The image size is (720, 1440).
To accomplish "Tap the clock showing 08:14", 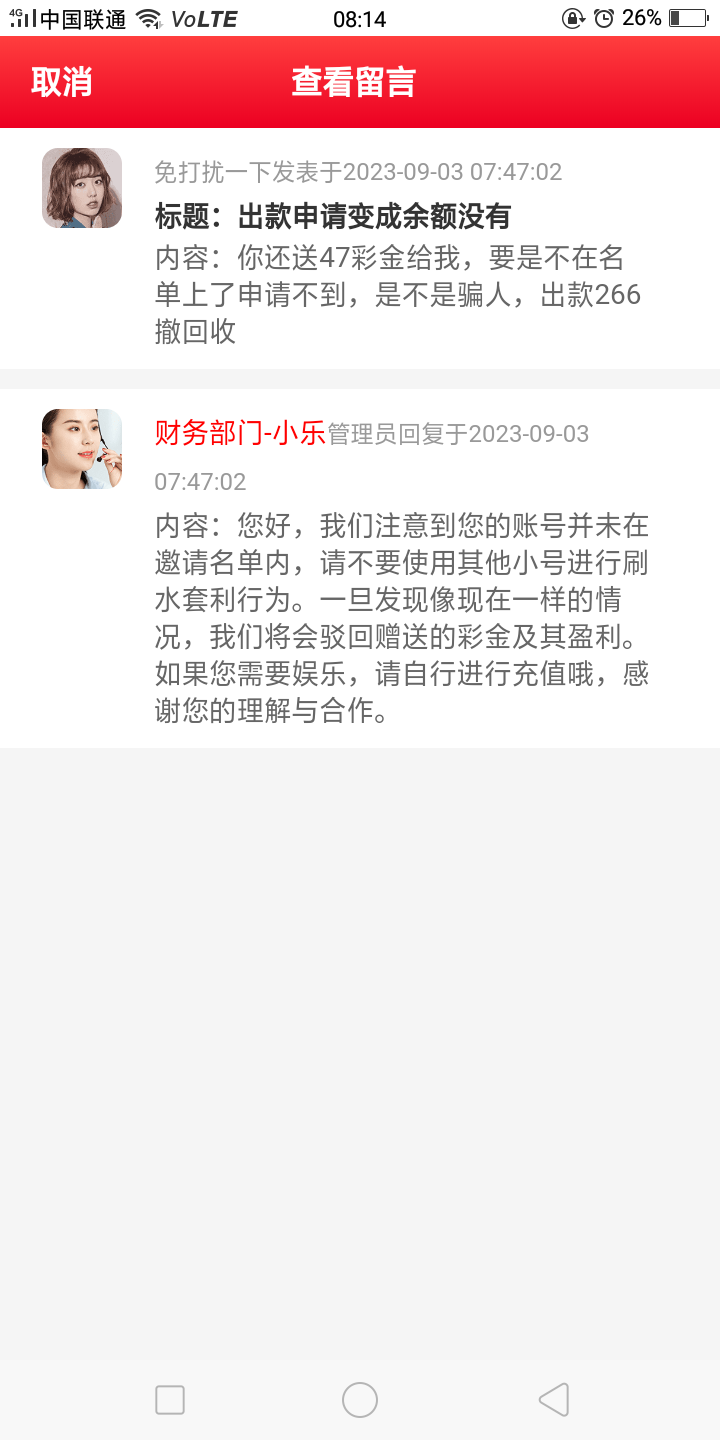I will [360, 17].
